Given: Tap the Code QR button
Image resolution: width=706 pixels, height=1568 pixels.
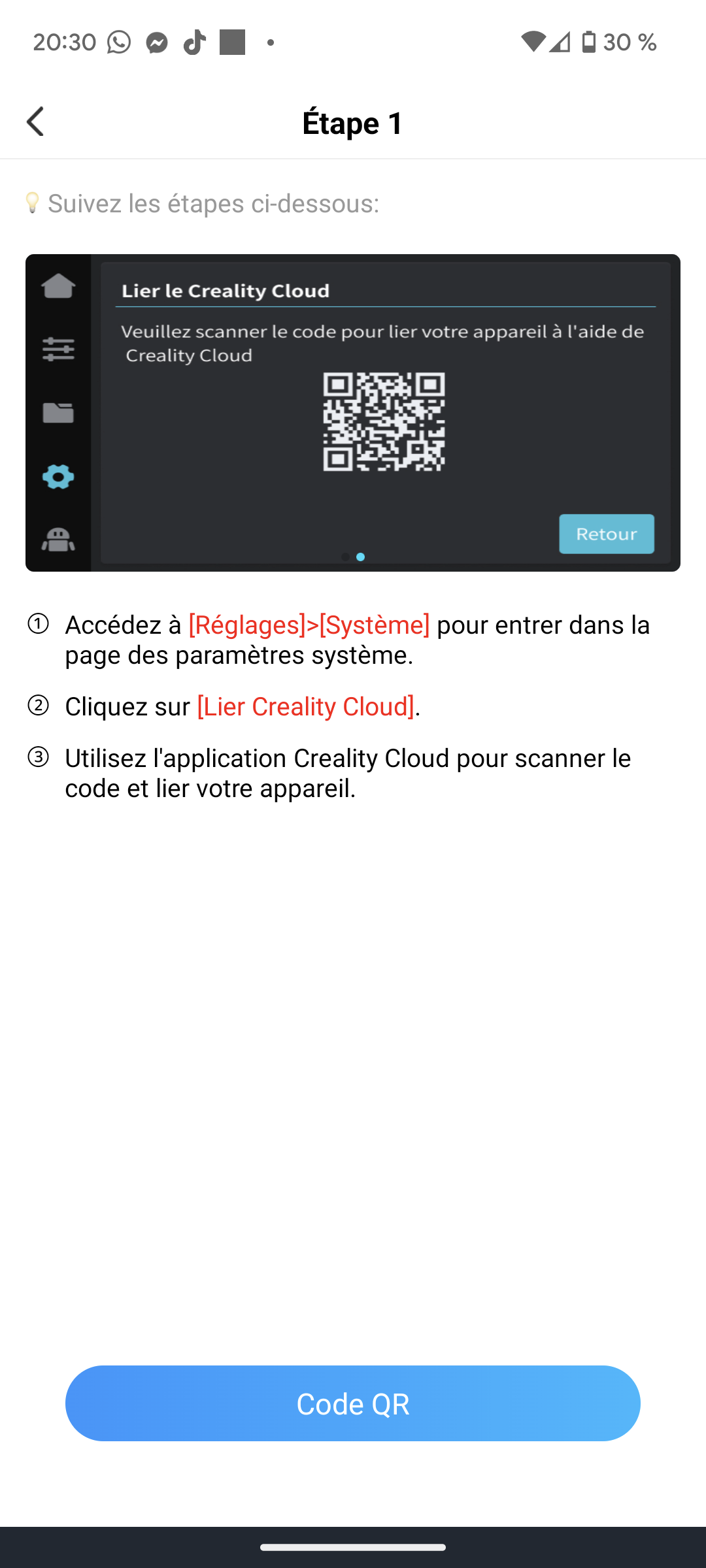Looking at the screenshot, I should [353, 1403].
